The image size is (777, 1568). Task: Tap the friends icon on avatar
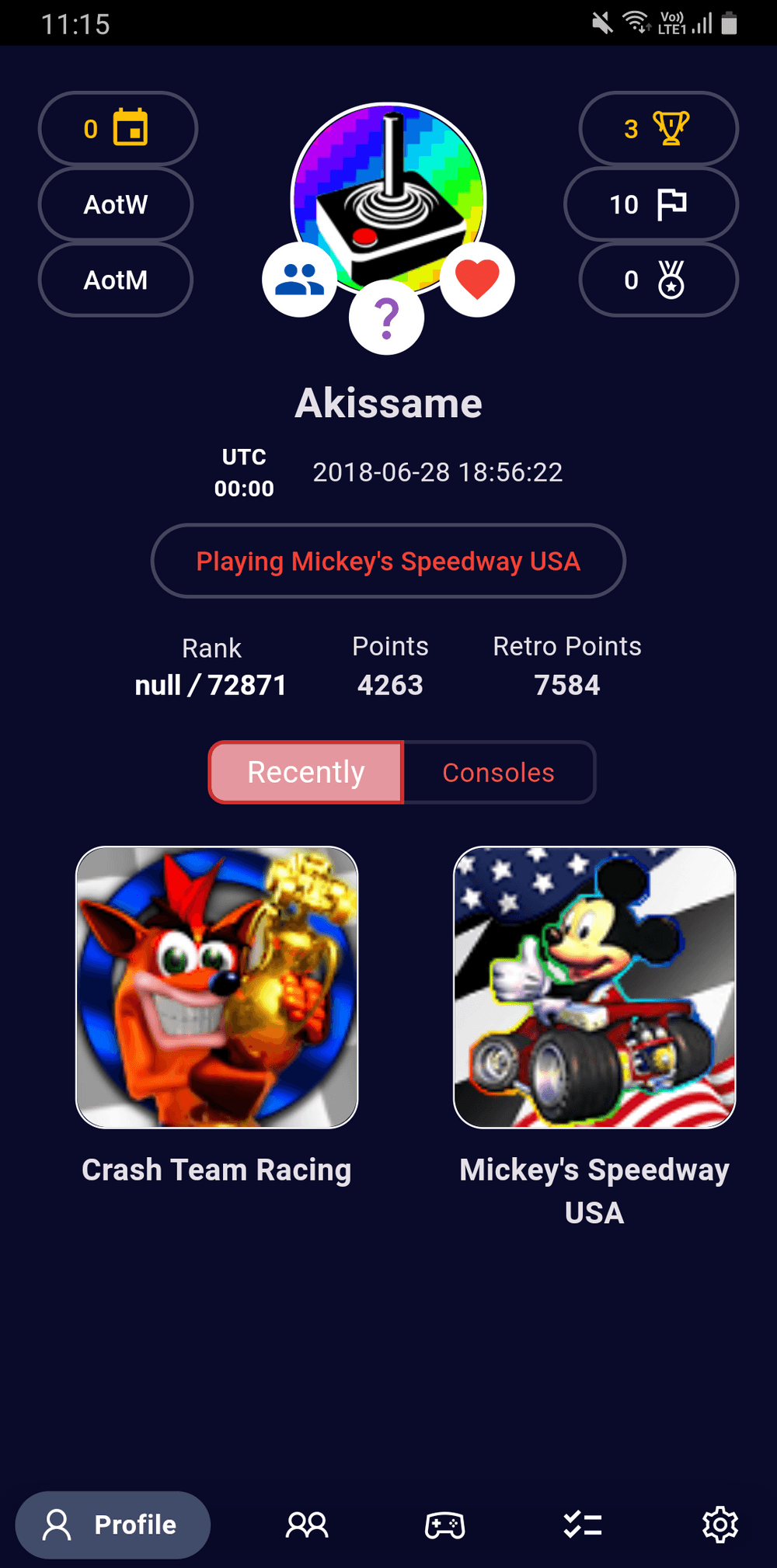point(299,280)
